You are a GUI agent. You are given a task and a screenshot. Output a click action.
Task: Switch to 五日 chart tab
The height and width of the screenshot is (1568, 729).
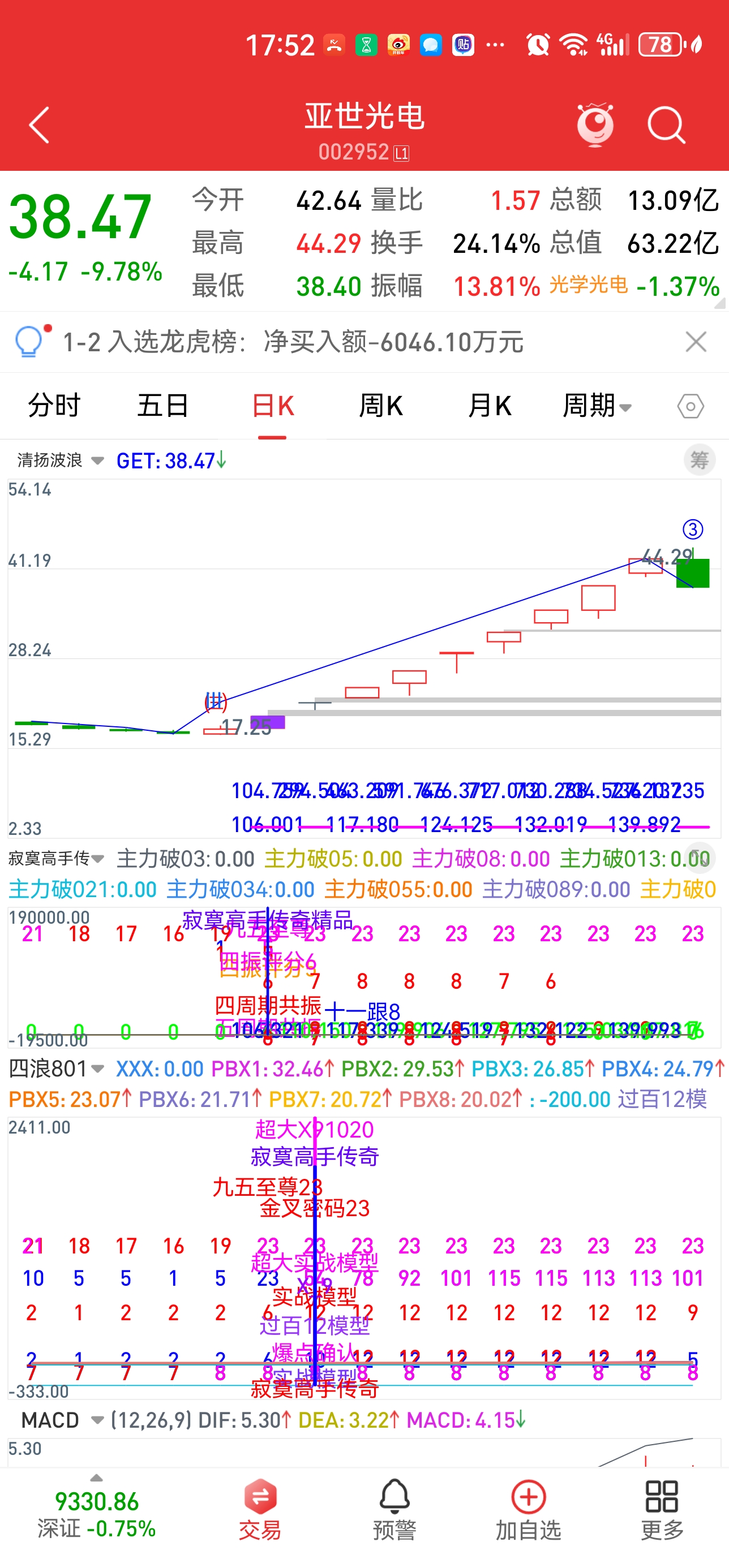(162, 406)
